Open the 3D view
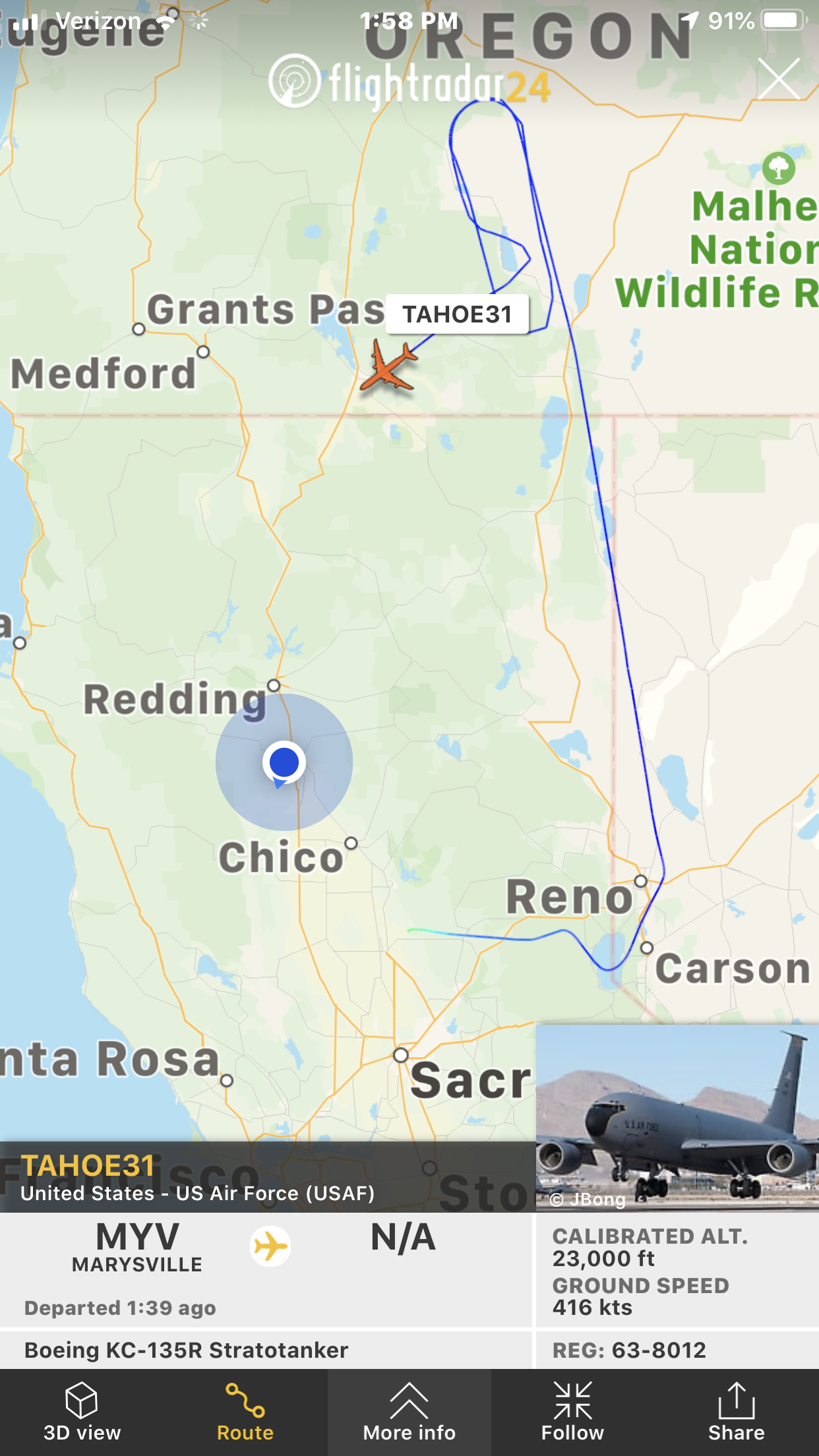This screenshot has height=1456, width=819. point(82,1412)
